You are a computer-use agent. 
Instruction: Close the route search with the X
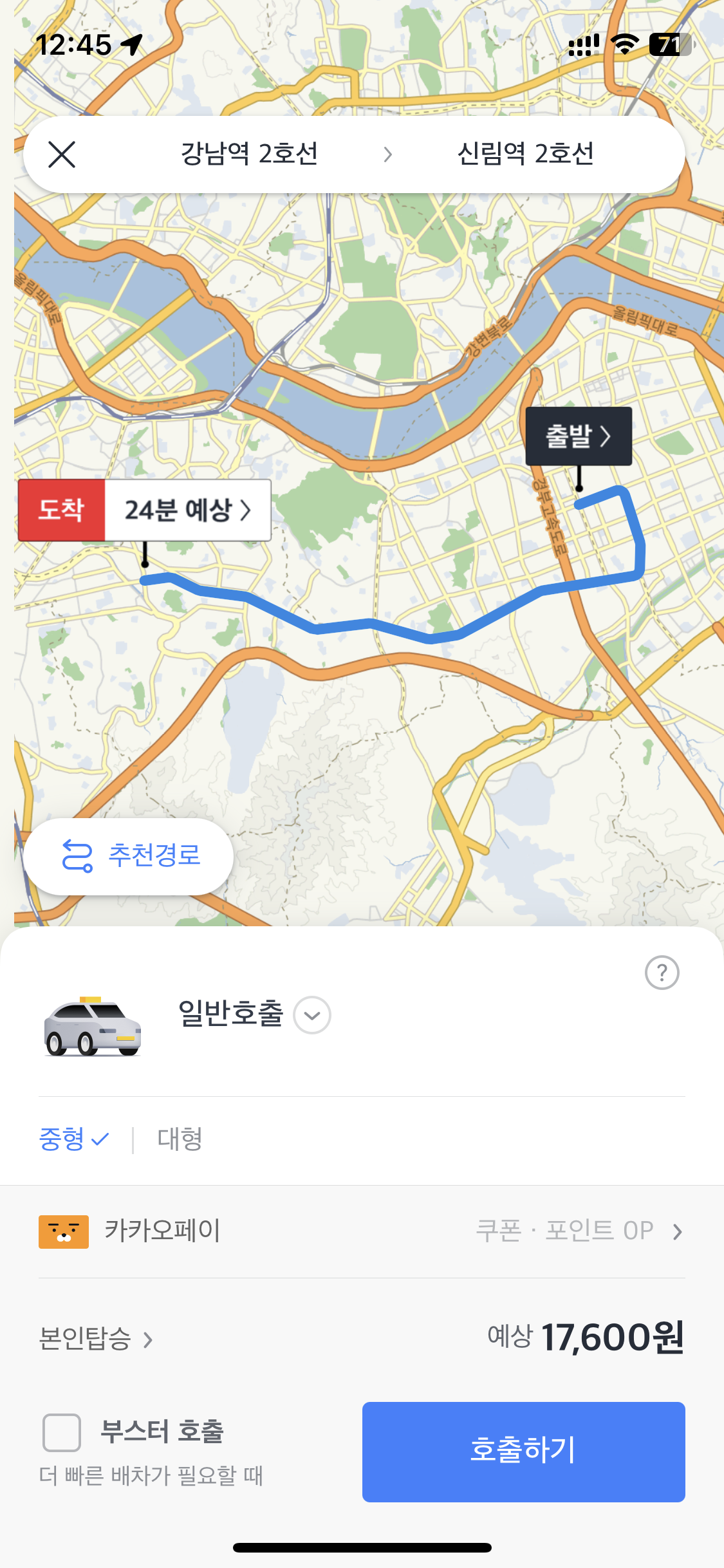click(x=62, y=154)
